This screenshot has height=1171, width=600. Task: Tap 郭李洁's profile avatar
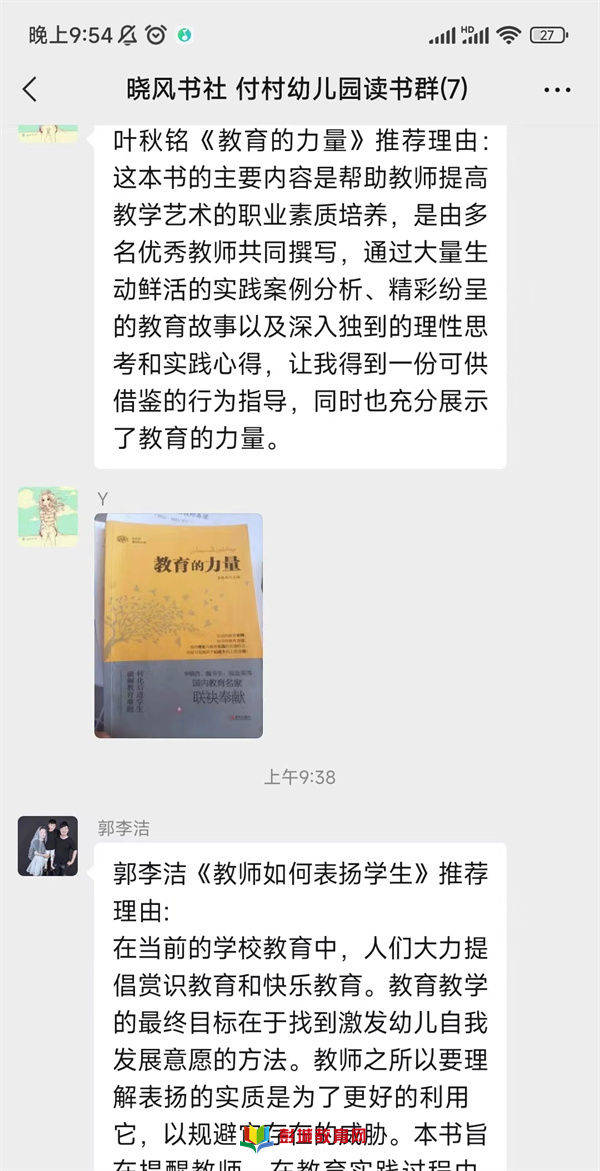(x=47, y=846)
